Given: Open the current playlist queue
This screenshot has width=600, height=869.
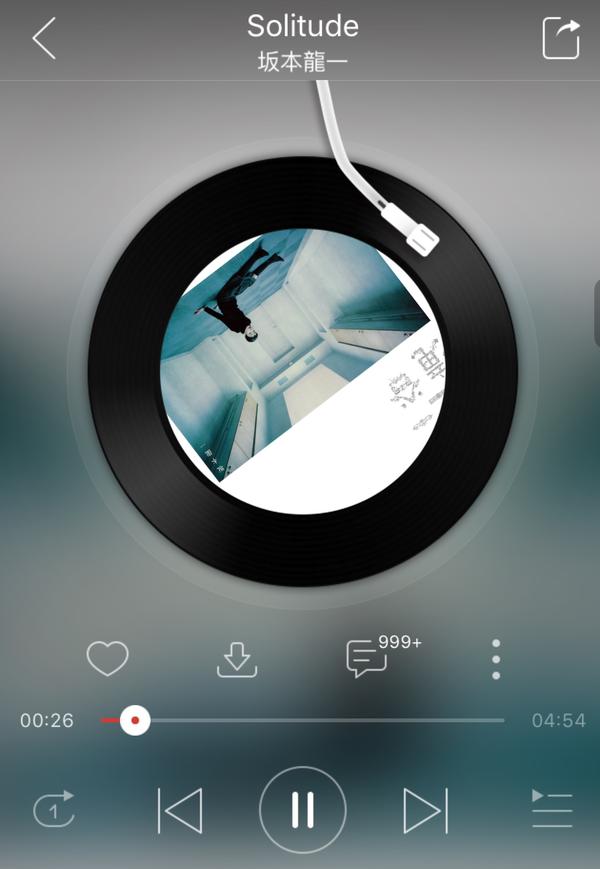Looking at the screenshot, I should tap(551, 808).
